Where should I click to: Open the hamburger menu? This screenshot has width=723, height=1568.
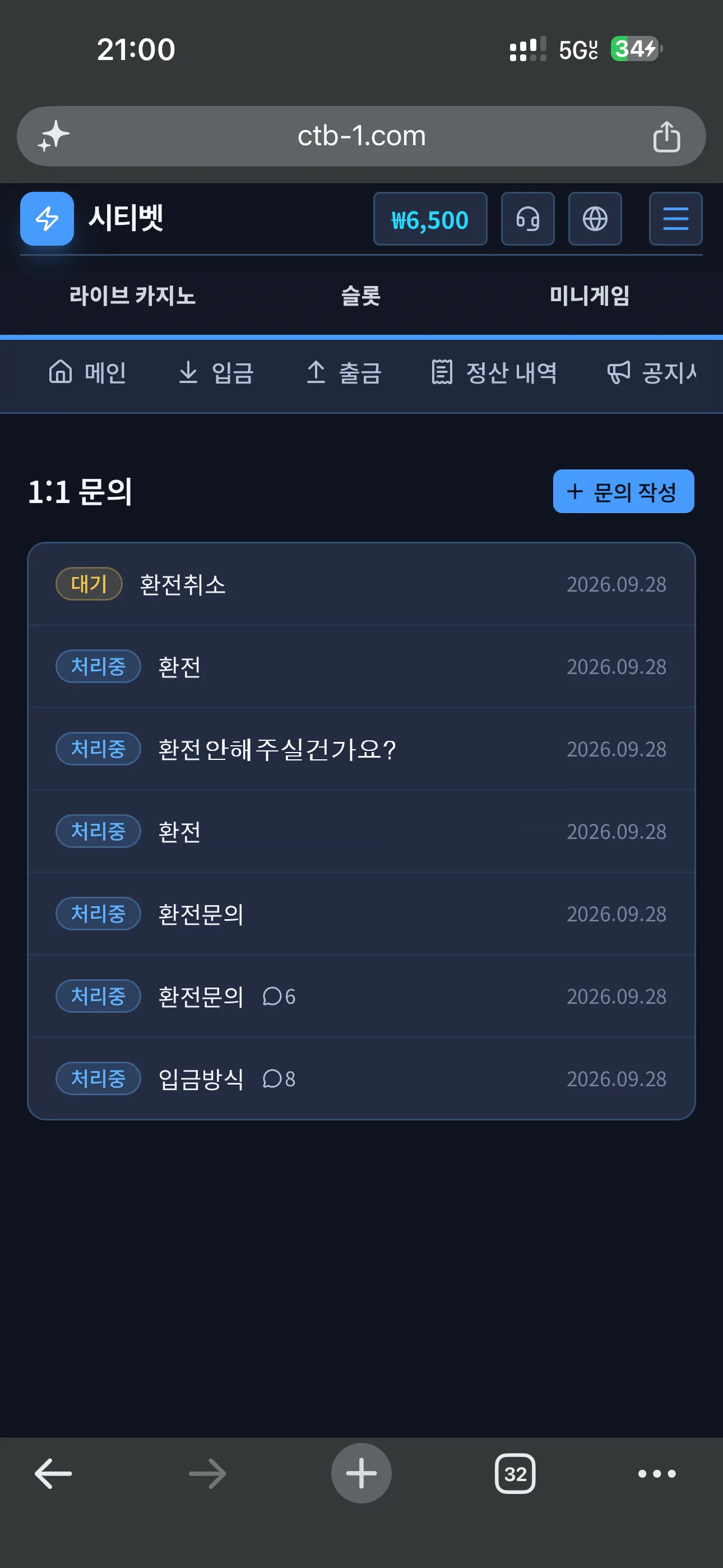(675, 219)
